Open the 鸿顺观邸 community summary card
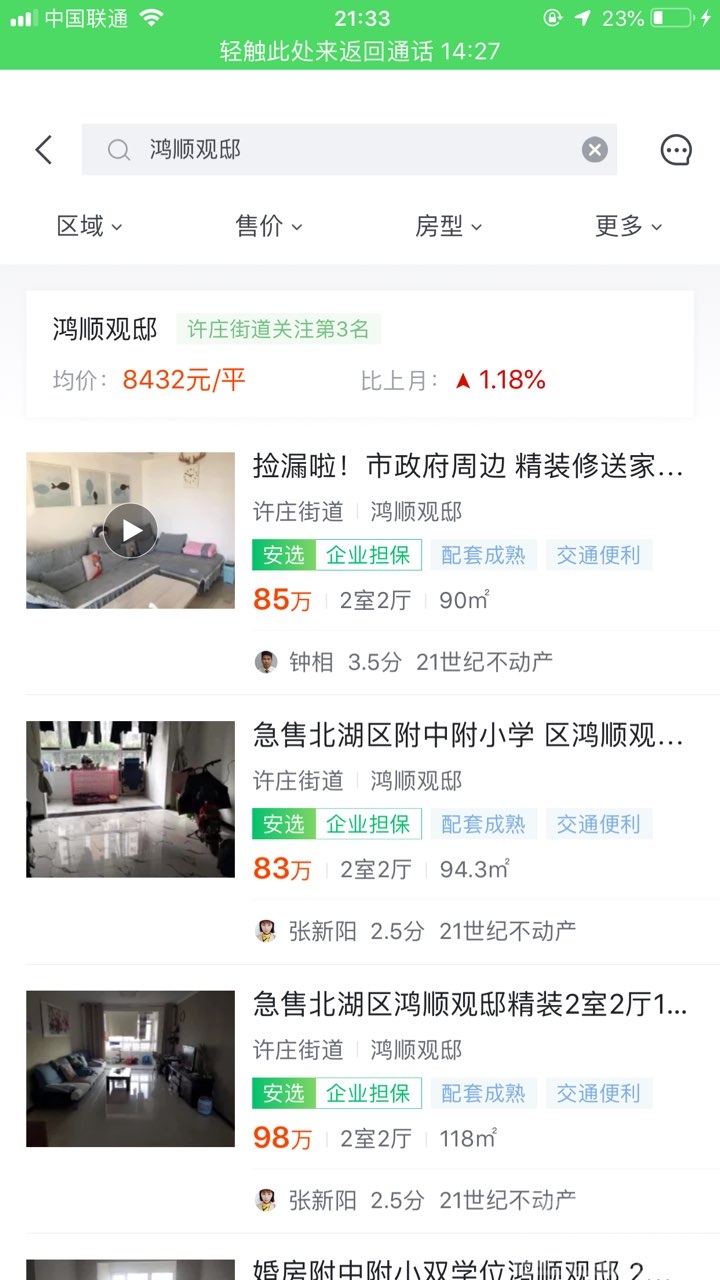The width and height of the screenshot is (720, 1280). (x=360, y=354)
